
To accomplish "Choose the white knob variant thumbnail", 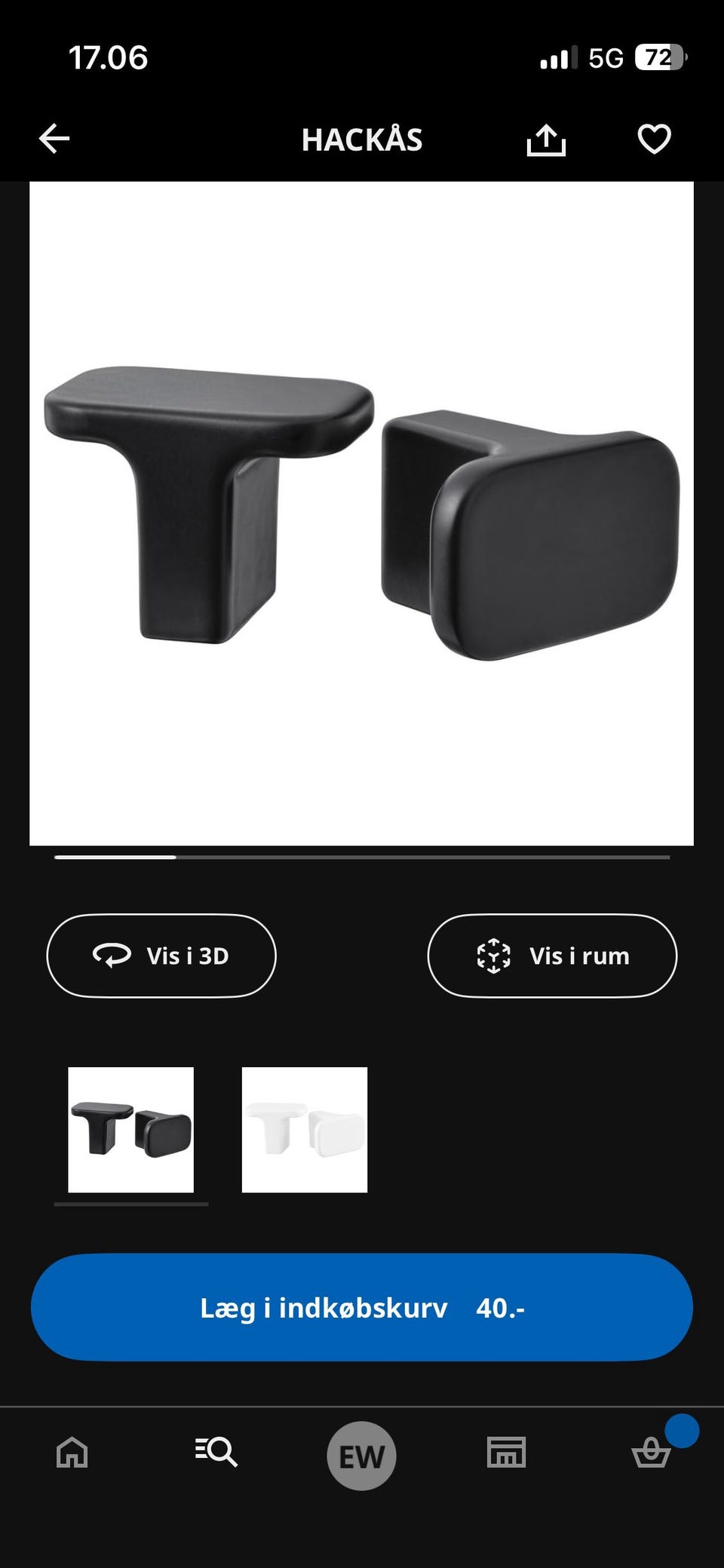I will pos(305,1129).
